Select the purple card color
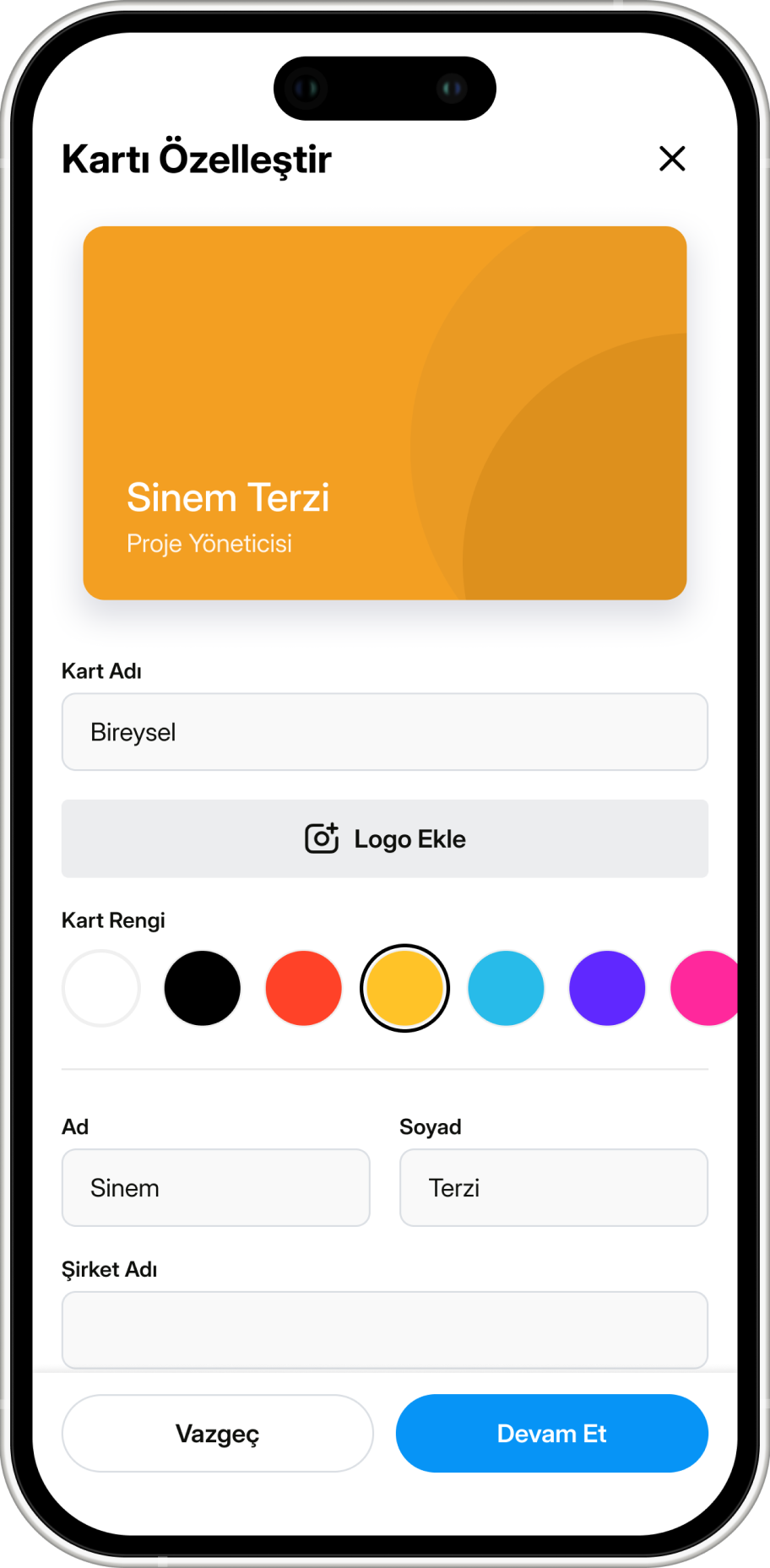 click(x=607, y=988)
